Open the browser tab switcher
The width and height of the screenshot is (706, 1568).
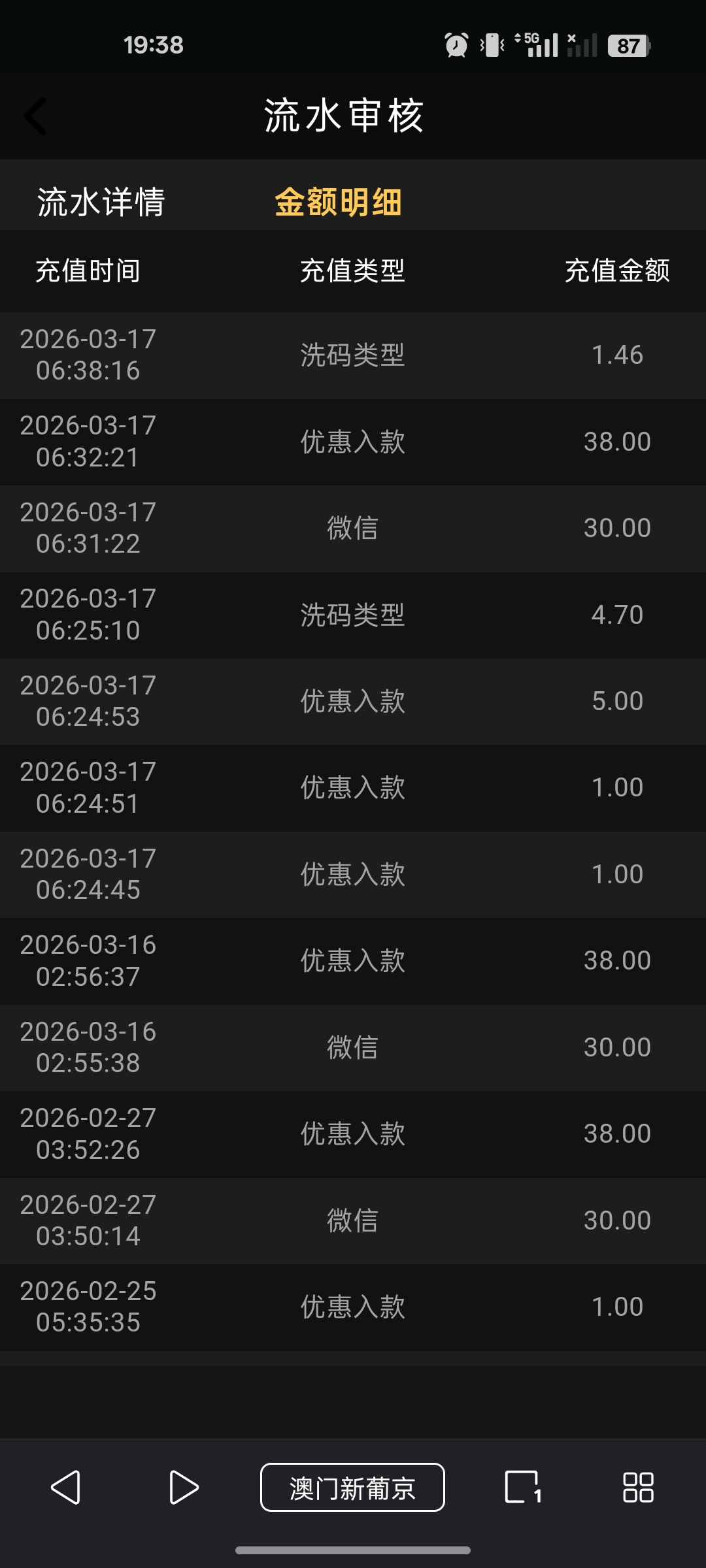pyautogui.click(x=523, y=1488)
